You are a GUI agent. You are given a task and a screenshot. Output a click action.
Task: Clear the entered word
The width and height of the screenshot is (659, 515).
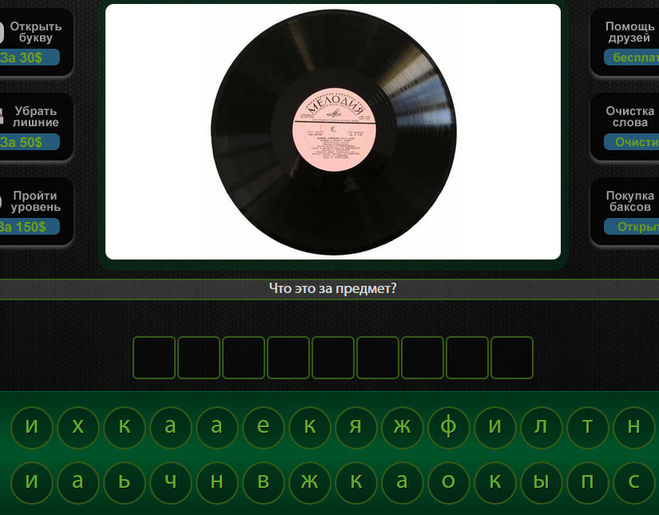(x=632, y=142)
